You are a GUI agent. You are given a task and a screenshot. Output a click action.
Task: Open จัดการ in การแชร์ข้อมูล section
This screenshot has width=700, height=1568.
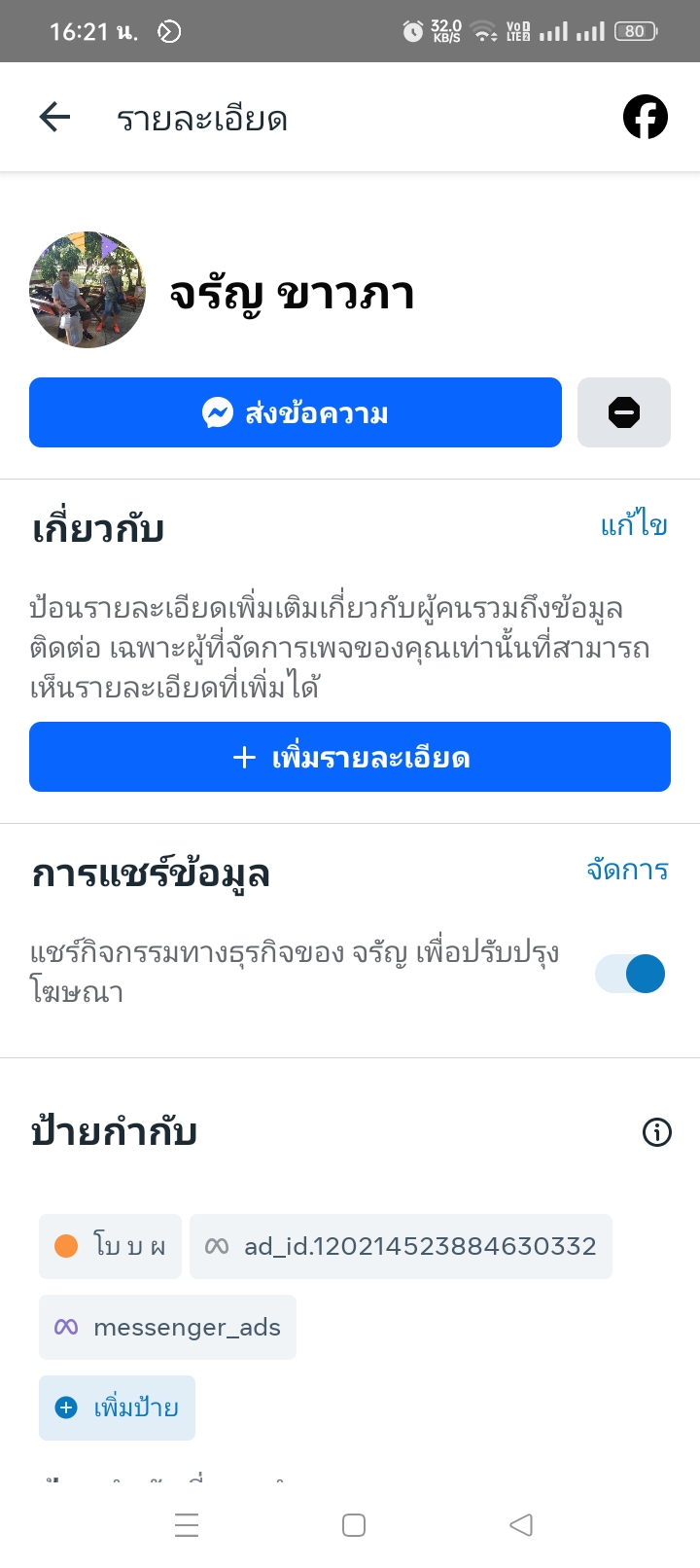coord(627,869)
